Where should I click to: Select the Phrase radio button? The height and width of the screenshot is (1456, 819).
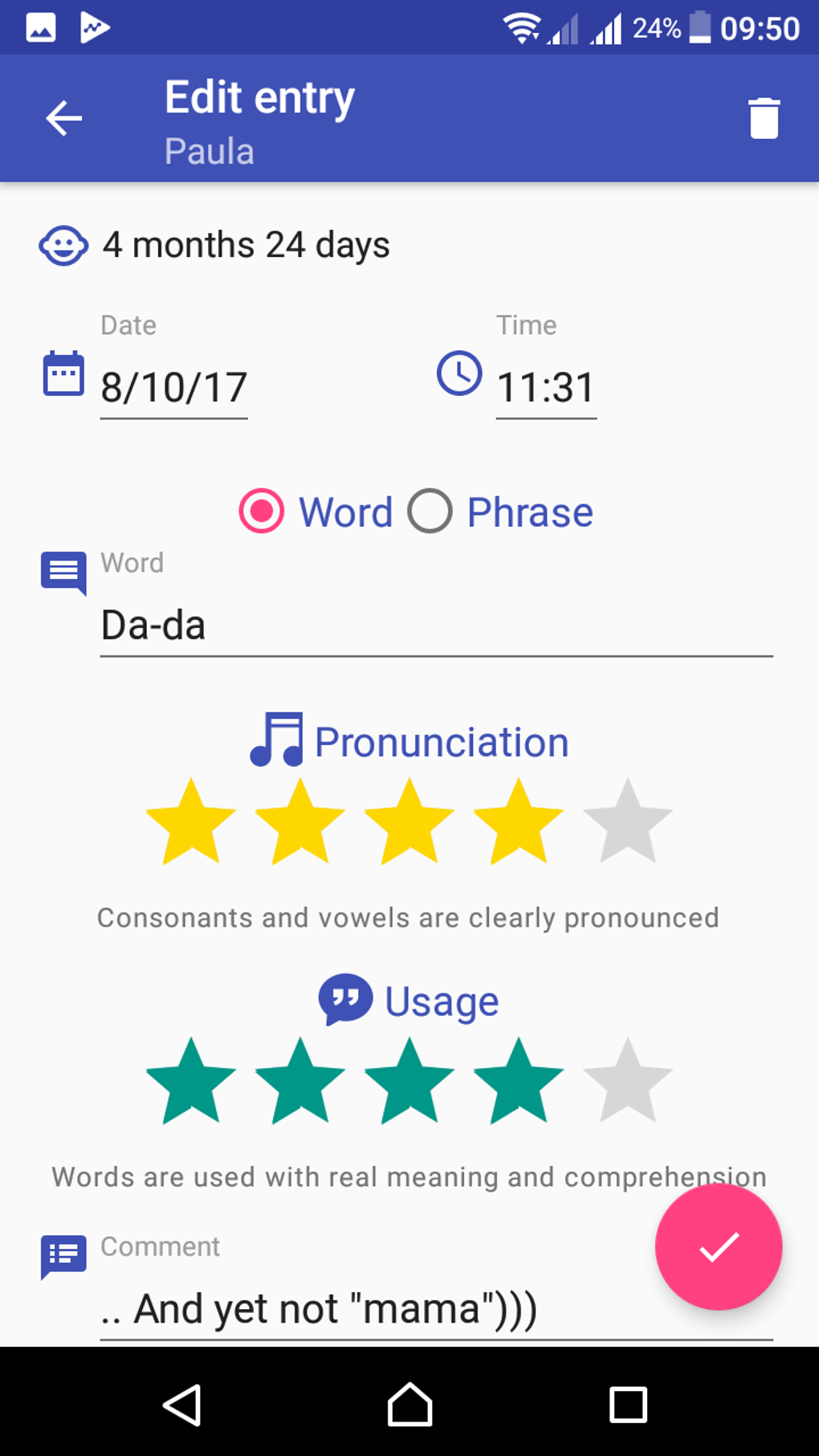[430, 512]
